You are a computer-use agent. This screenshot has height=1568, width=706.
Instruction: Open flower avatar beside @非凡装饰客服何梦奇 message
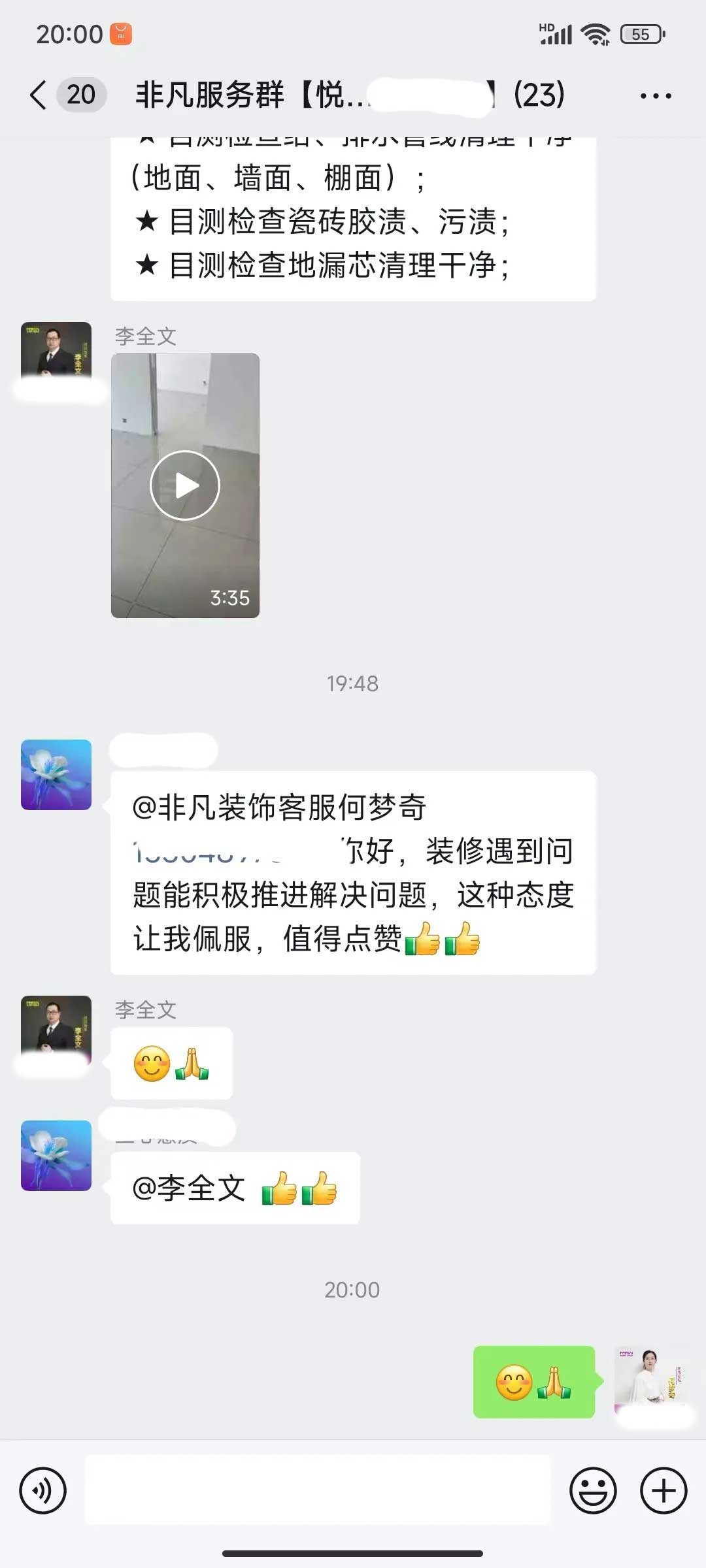pyautogui.click(x=56, y=775)
